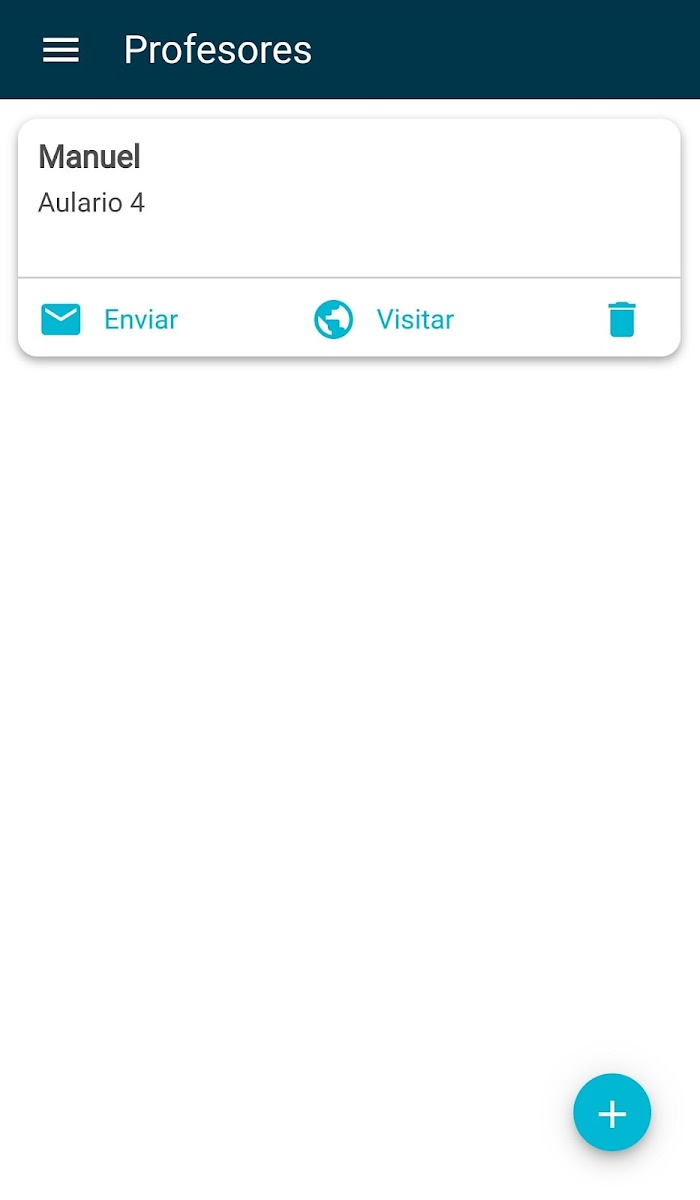
Task: Open Manuel's professor card
Action: pos(349,198)
